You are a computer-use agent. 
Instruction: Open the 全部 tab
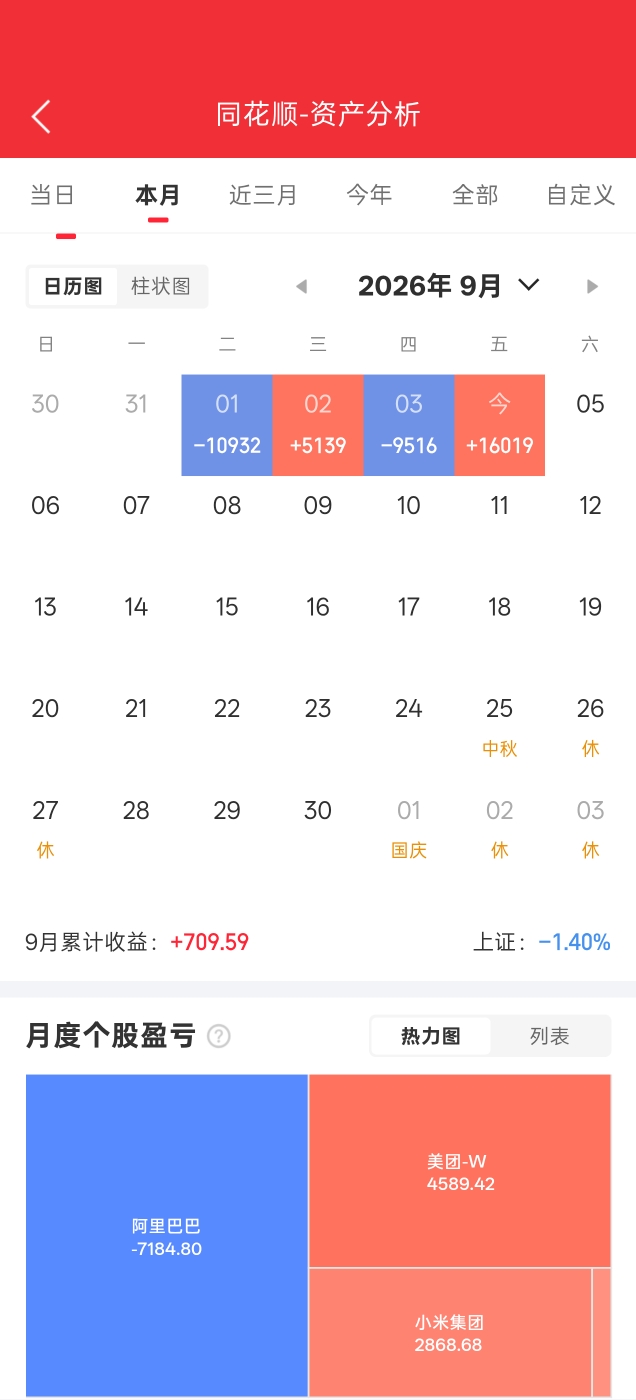475,194
